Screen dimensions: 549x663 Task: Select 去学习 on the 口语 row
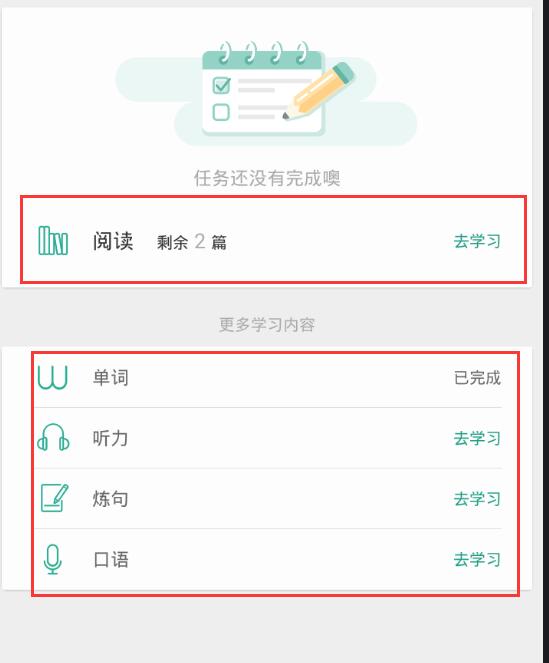[x=477, y=559]
